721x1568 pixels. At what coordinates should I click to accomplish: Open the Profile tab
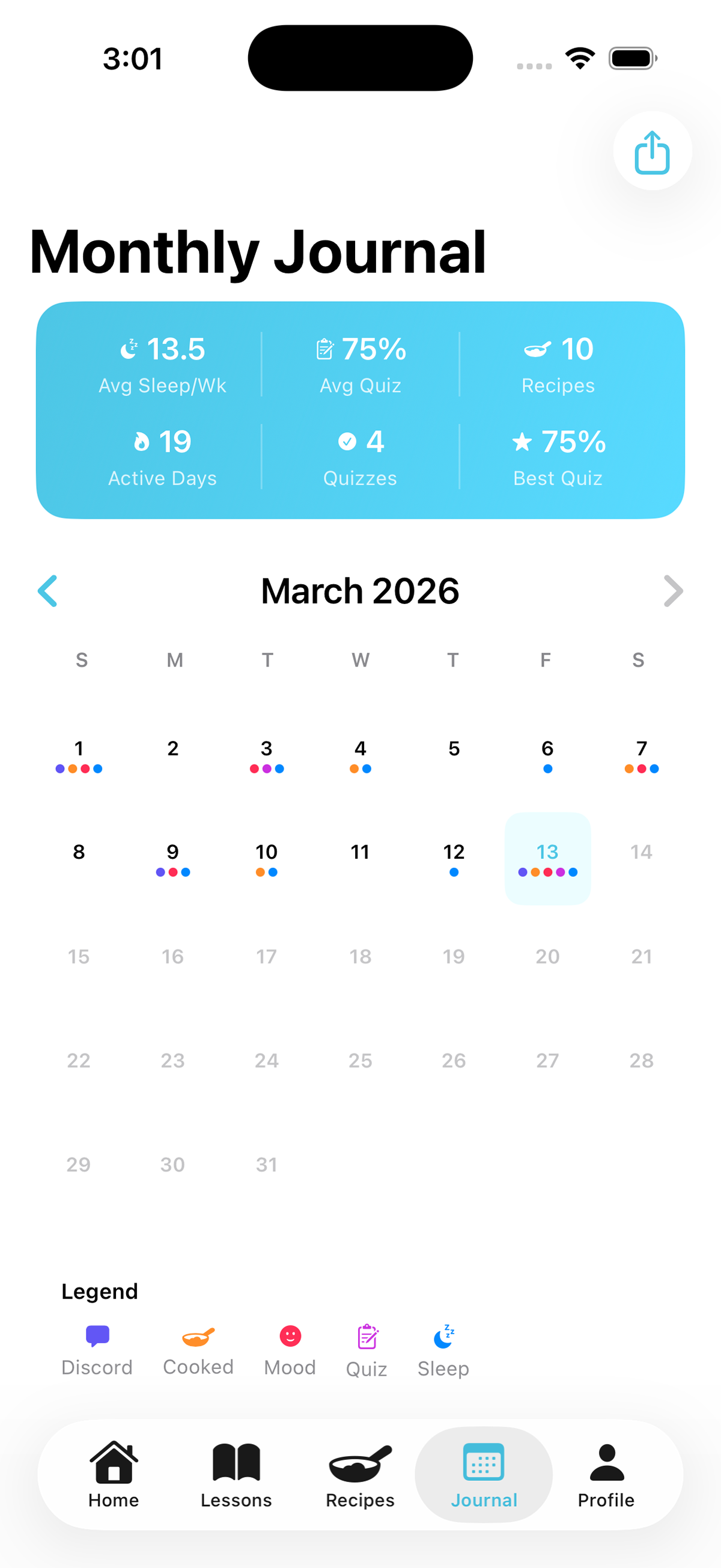606,1474
